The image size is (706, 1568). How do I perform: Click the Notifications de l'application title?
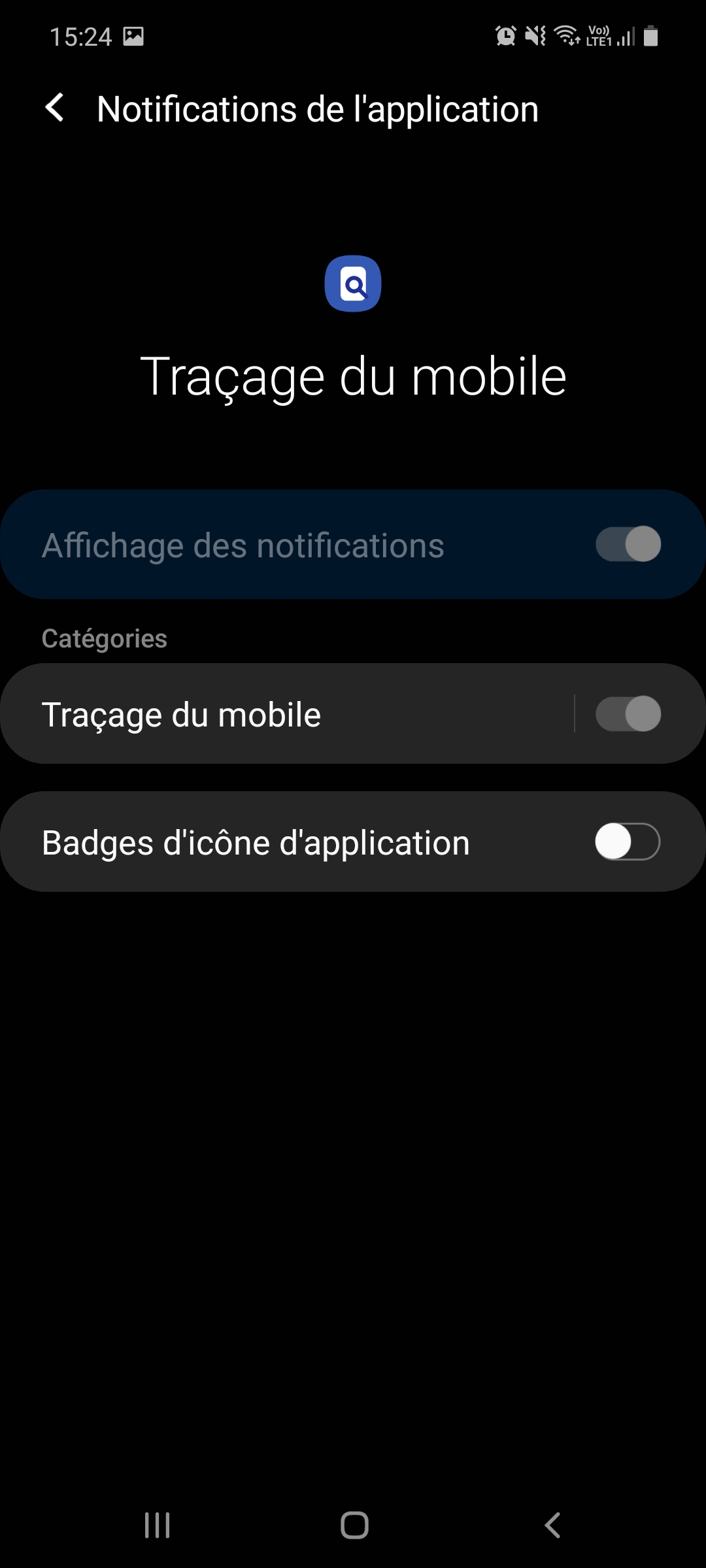pos(316,108)
